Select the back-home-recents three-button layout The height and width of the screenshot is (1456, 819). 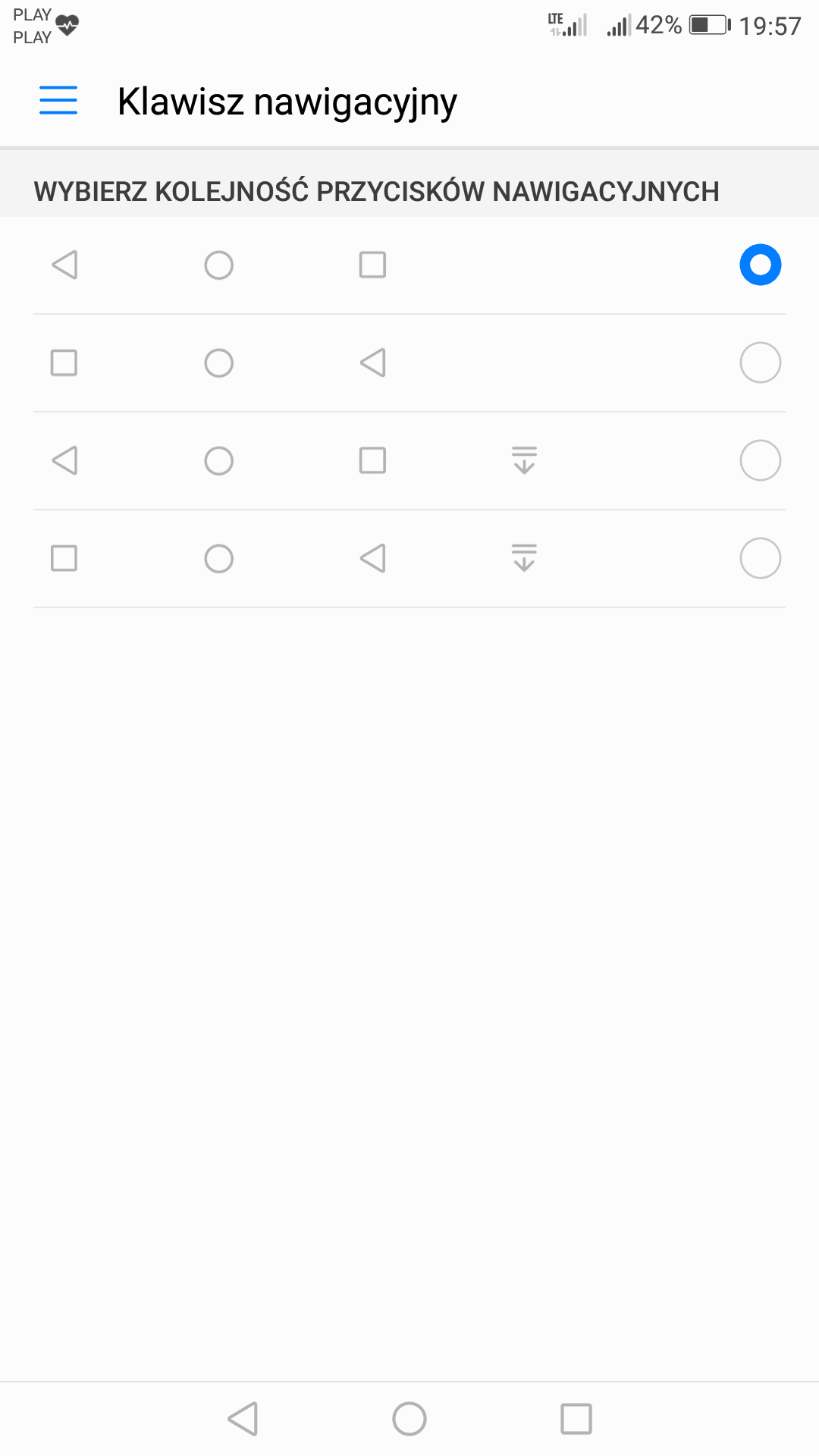409,265
